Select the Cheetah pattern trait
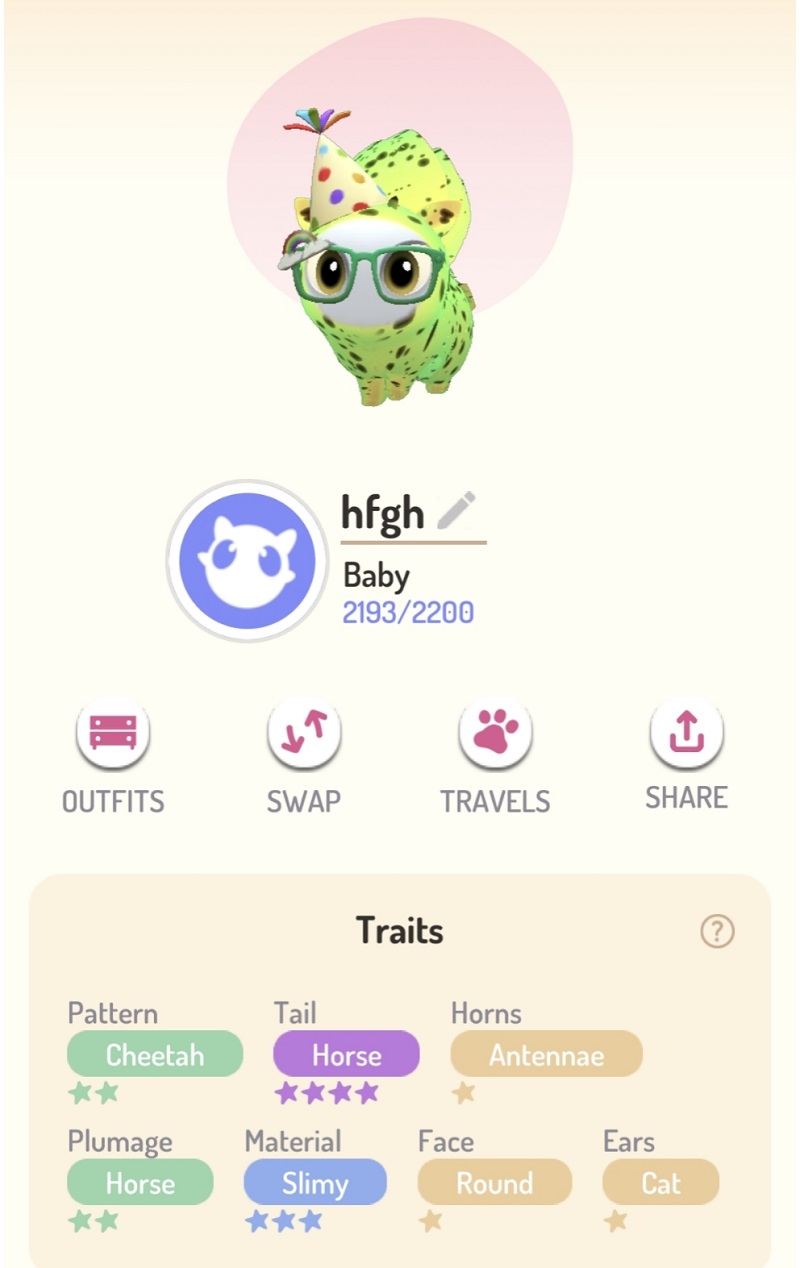 coord(155,1054)
